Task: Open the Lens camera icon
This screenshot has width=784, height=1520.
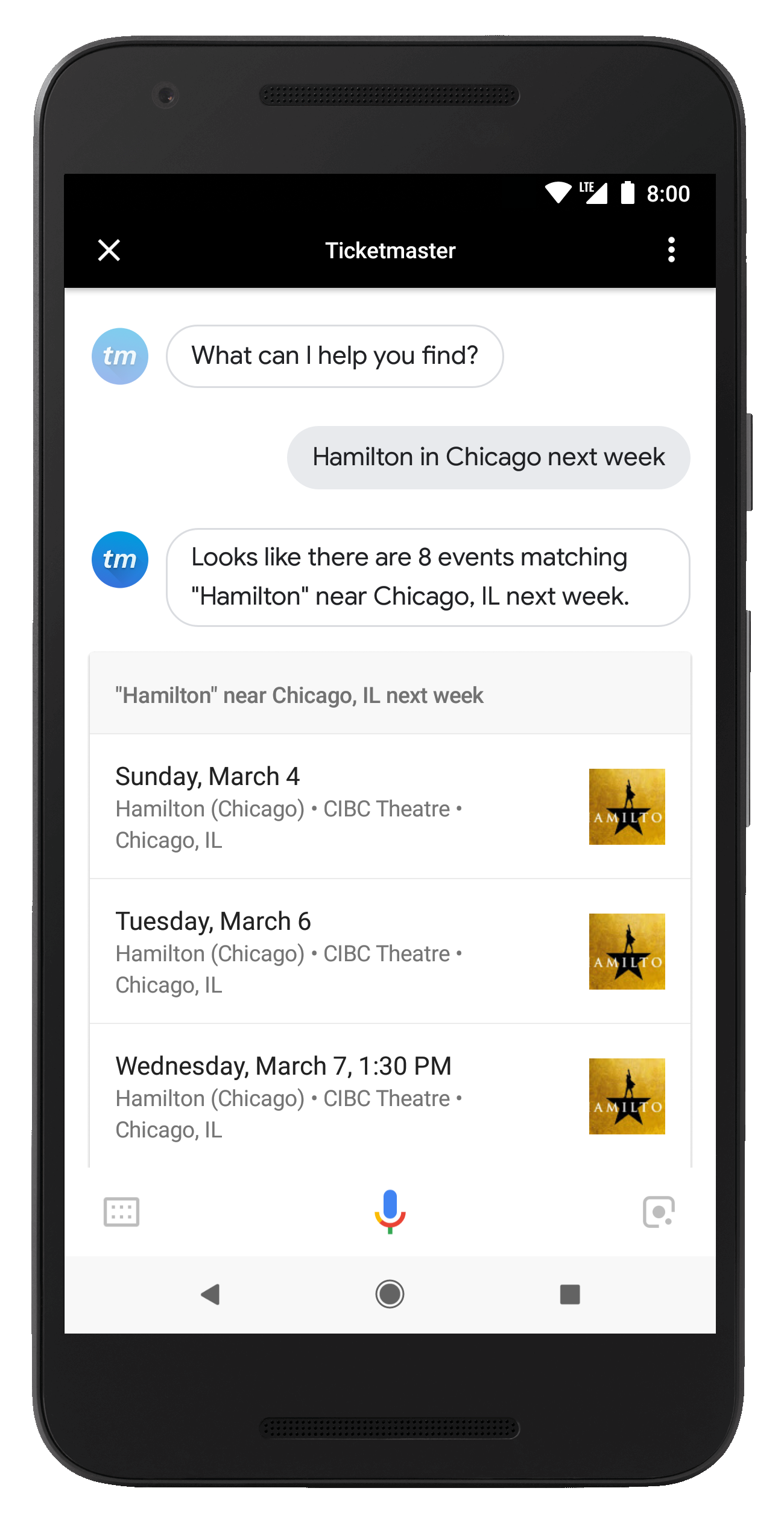Action: click(x=659, y=1212)
